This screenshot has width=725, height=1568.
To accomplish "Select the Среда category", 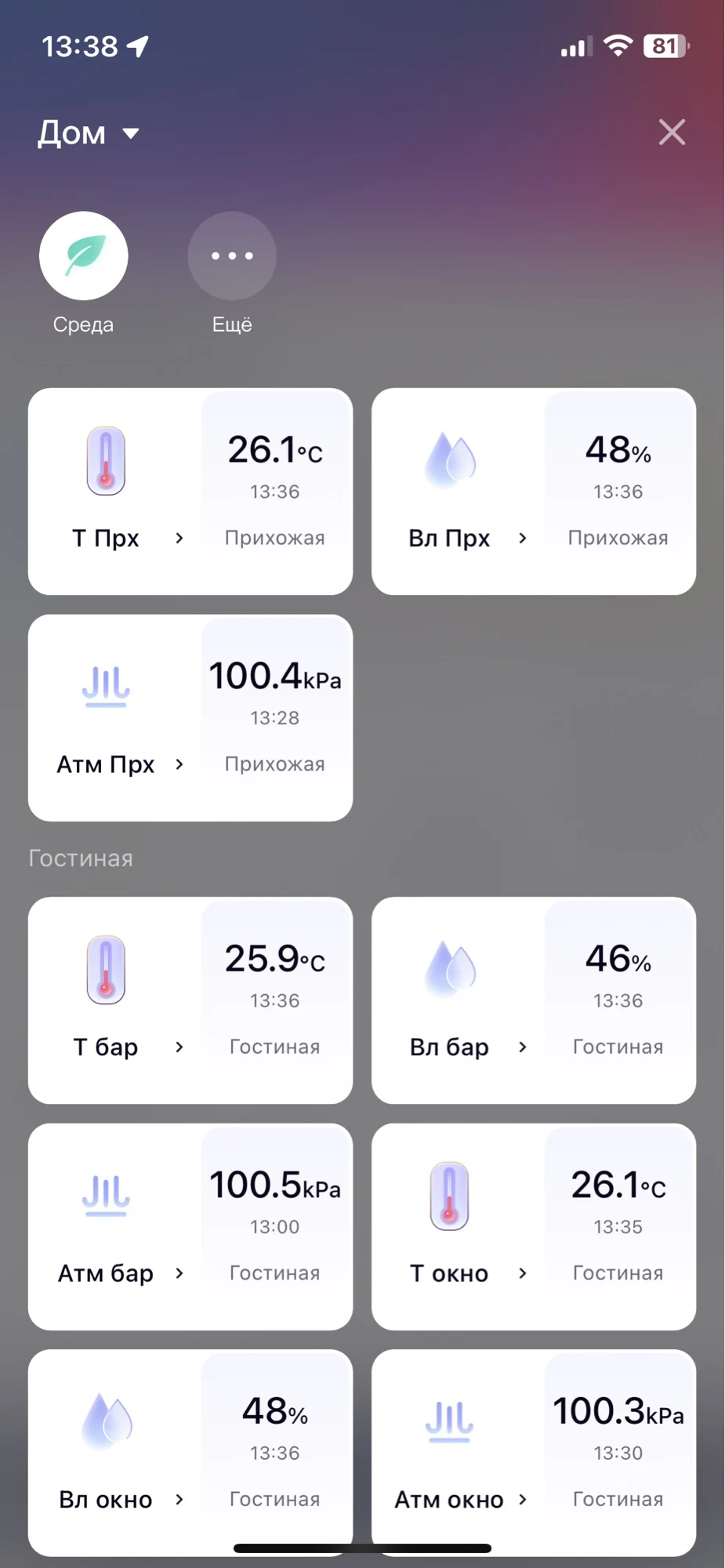I will (84, 256).
